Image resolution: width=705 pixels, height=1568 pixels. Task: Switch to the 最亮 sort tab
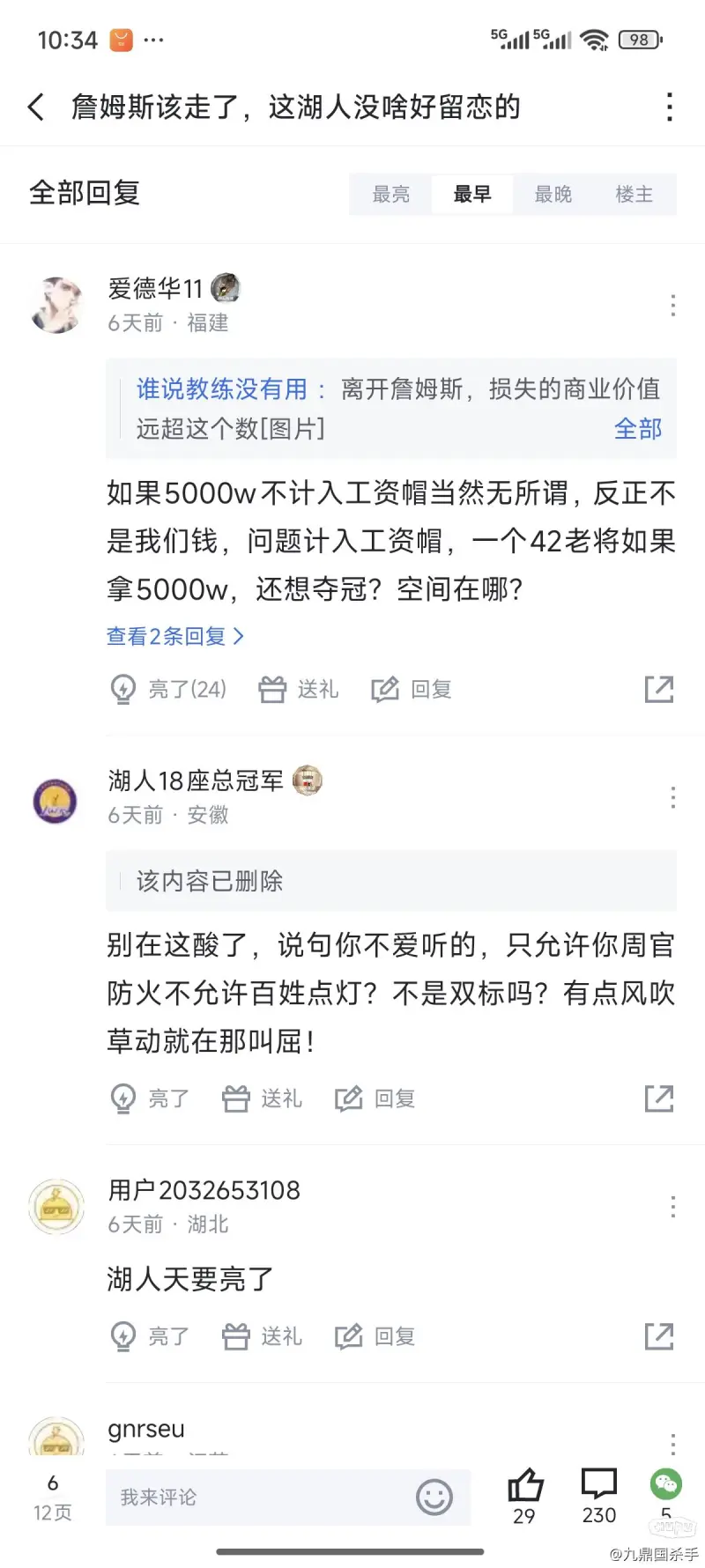click(x=390, y=195)
